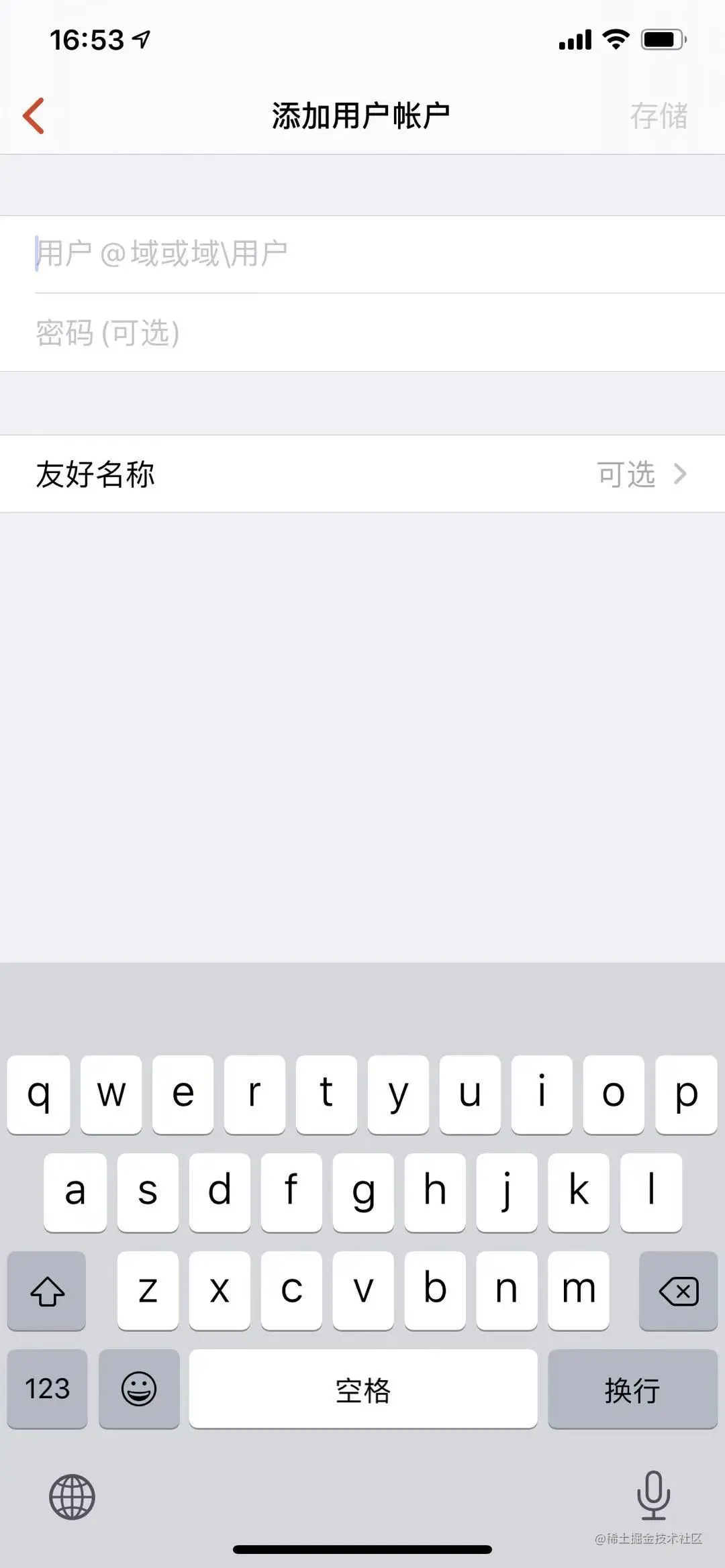The width and height of the screenshot is (725, 1568).
Task: Open 可选 options via the chevron
Action: coord(680,474)
